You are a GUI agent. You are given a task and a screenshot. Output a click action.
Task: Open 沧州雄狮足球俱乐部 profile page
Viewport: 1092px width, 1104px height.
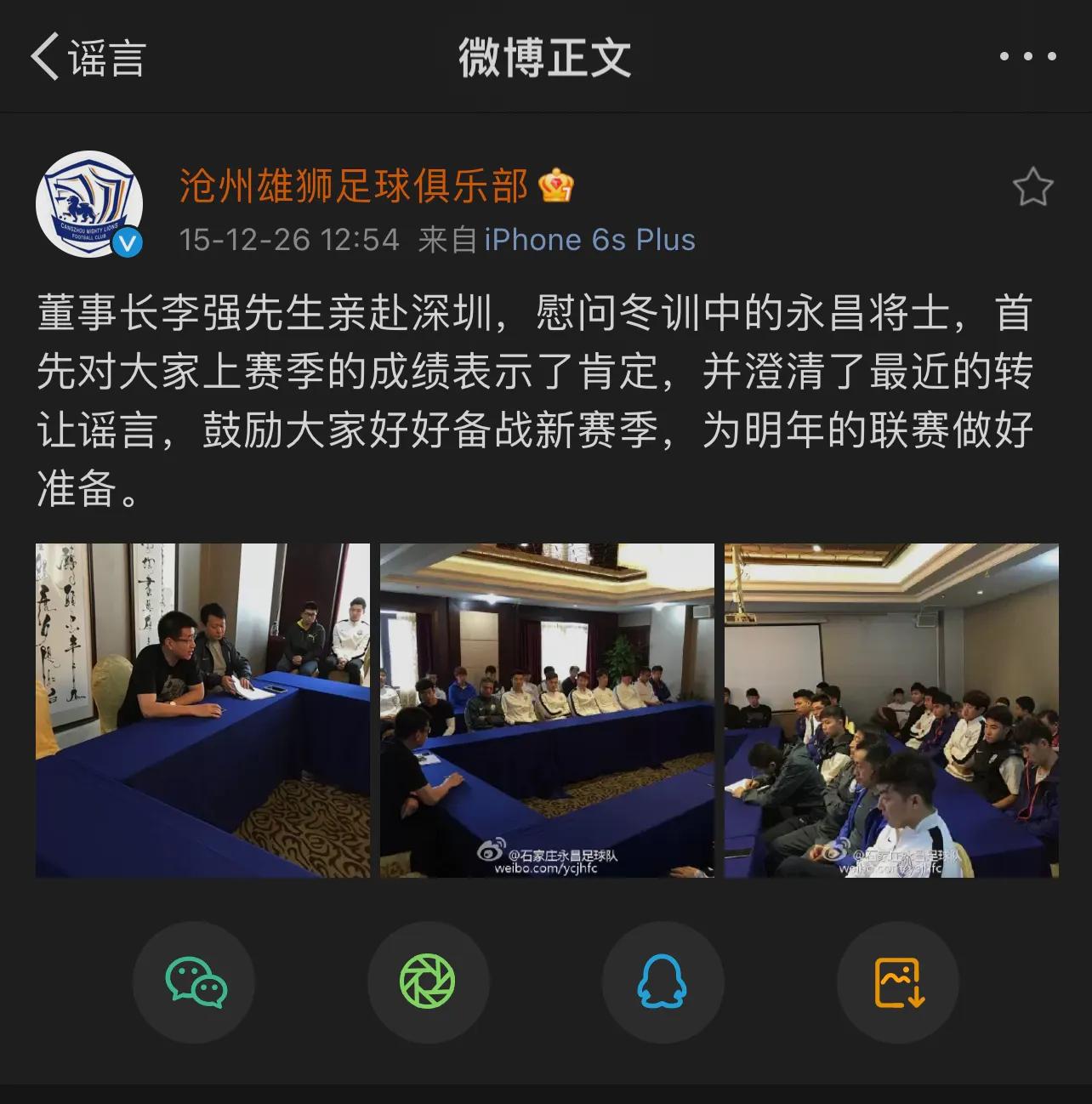[x=355, y=185]
